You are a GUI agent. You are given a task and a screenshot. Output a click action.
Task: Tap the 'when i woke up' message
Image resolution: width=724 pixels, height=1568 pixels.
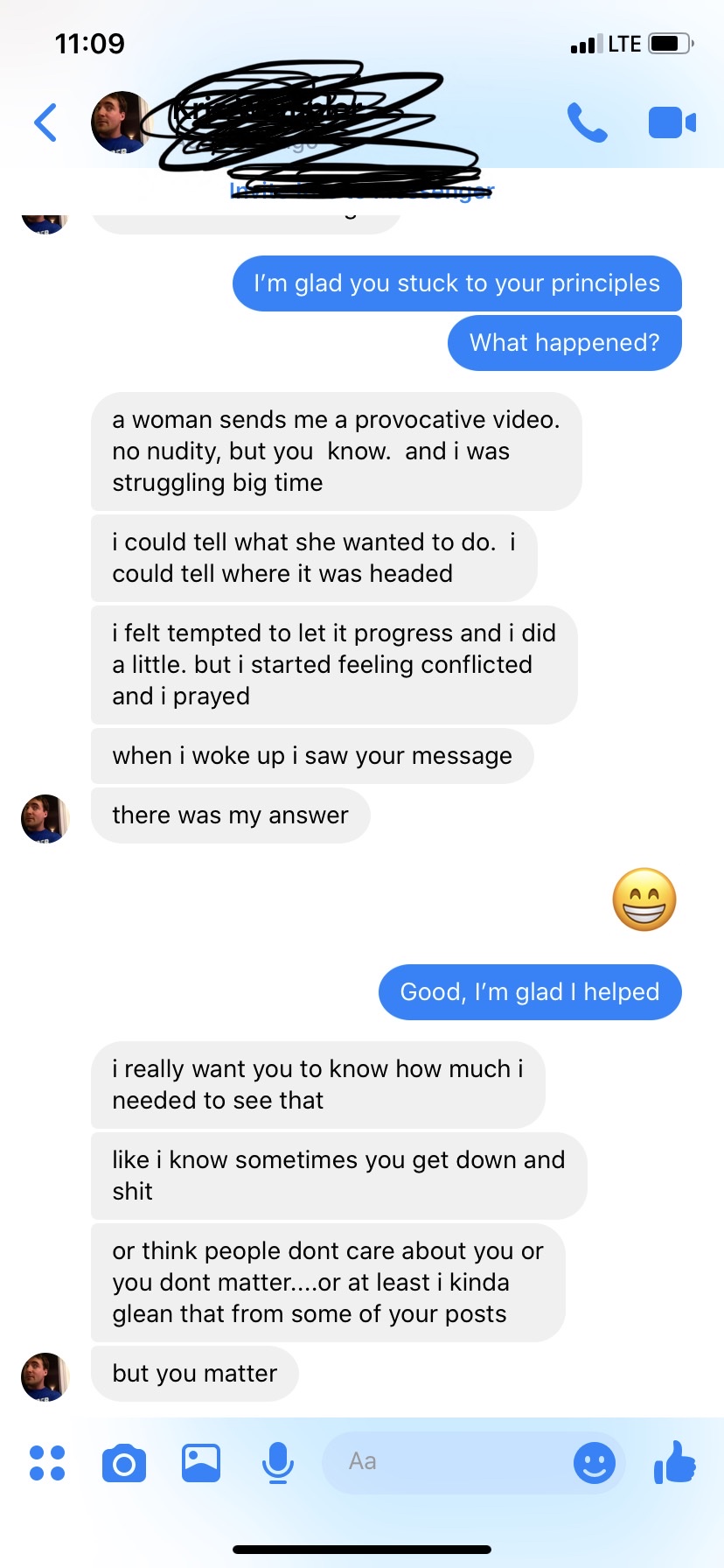[312, 755]
